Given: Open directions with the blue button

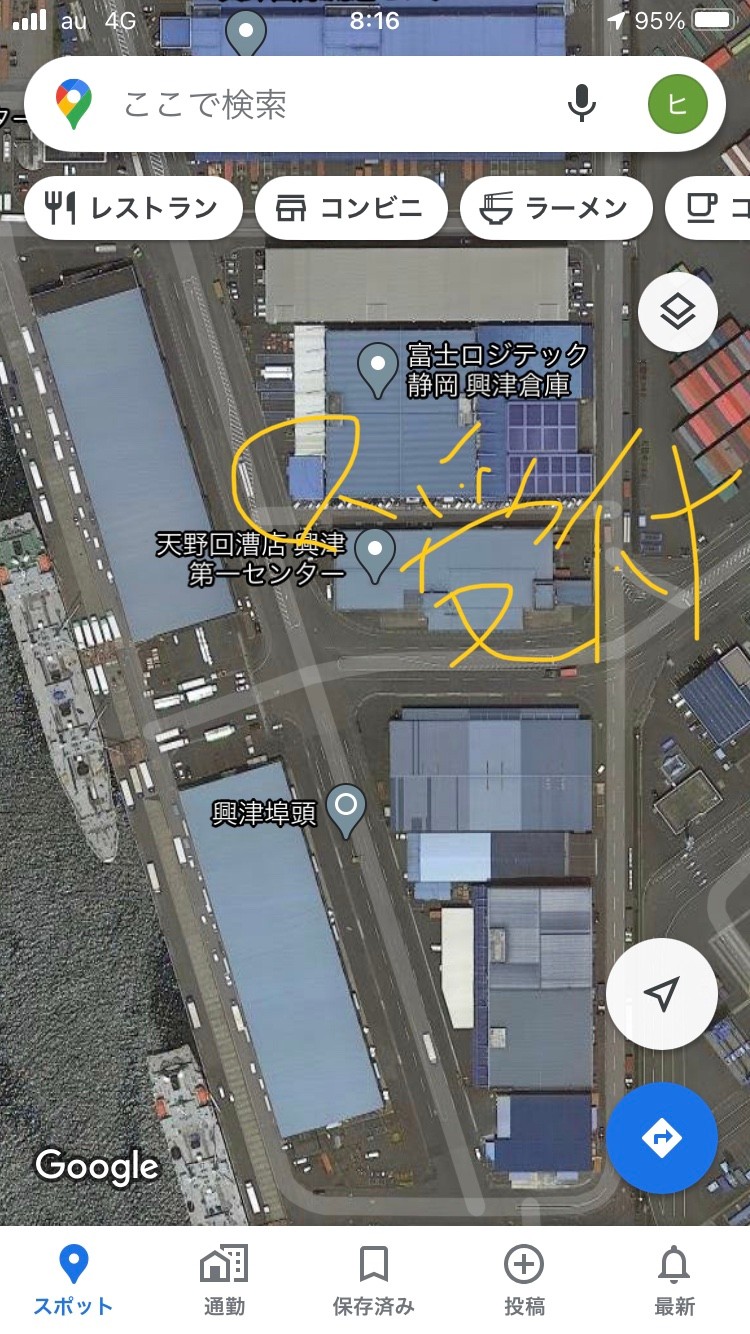Looking at the screenshot, I should [661, 1137].
